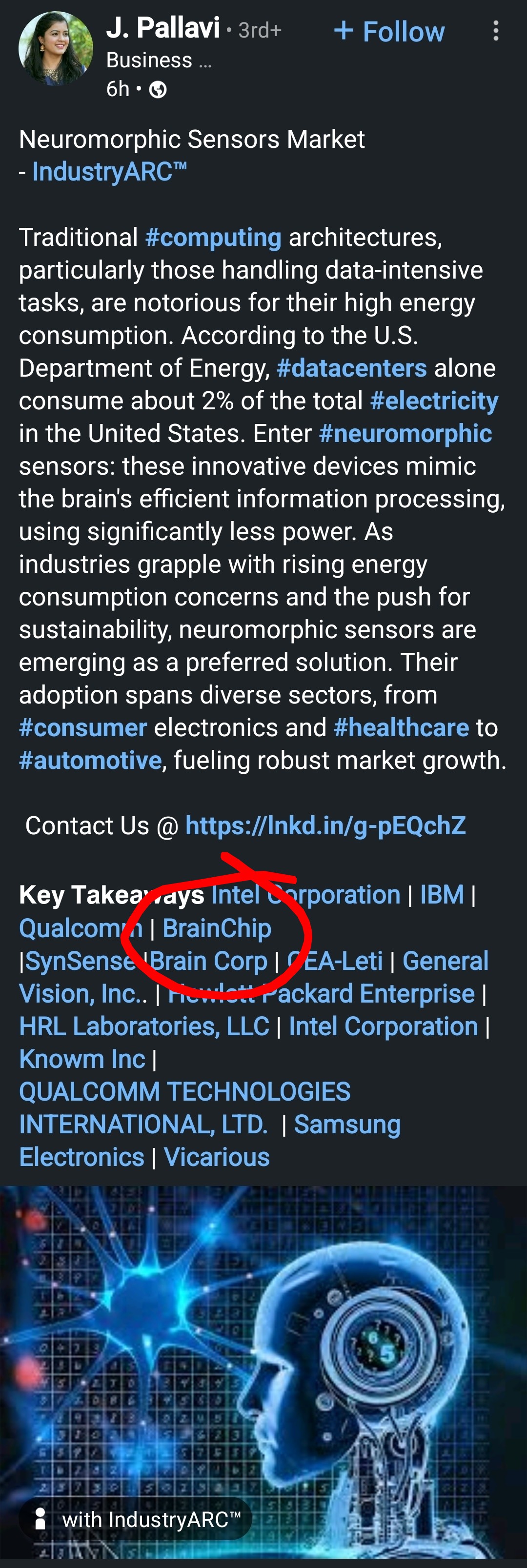Open the #datacenters hashtag

[x=352, y=368]
